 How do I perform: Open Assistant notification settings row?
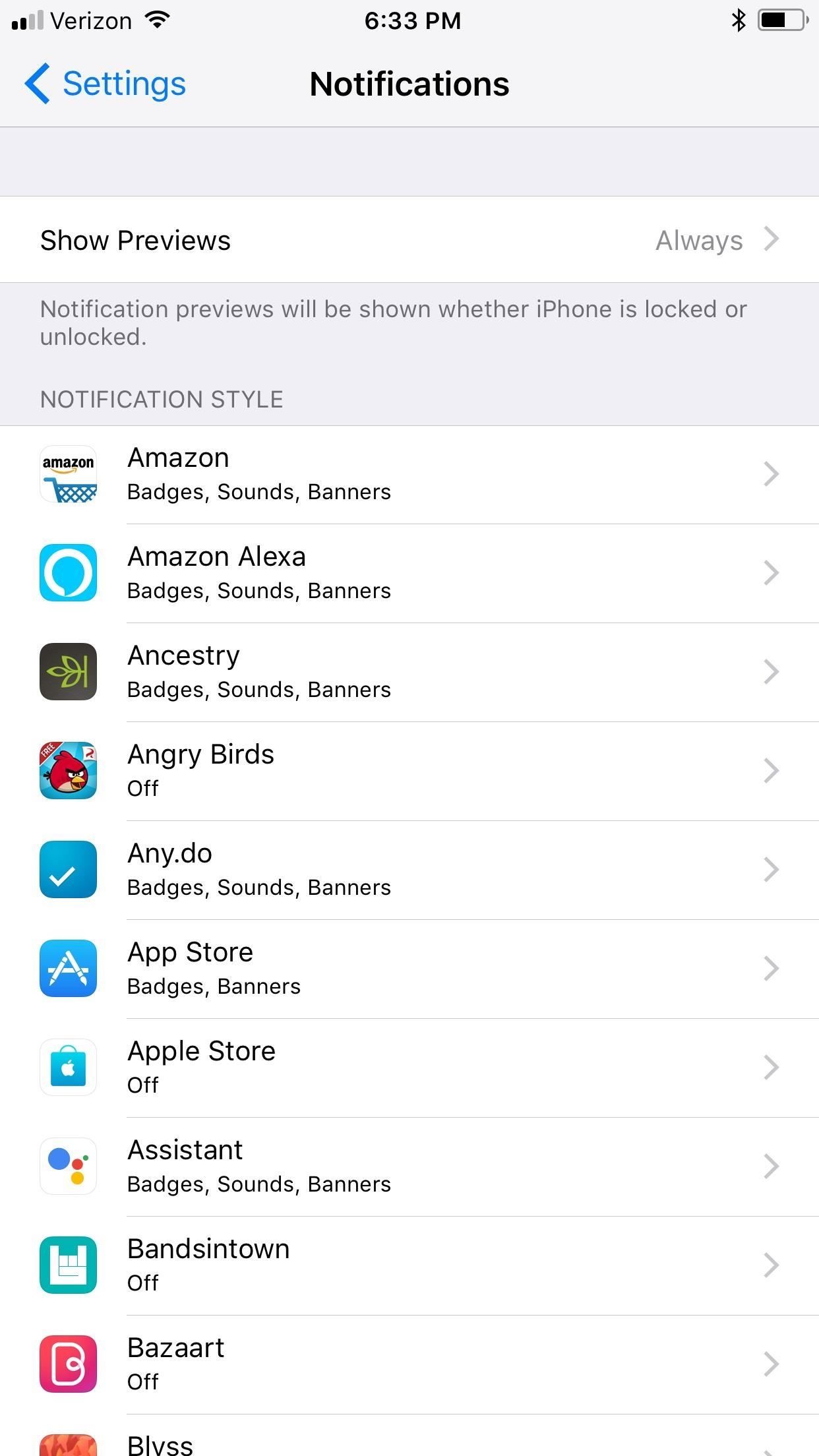point(409,1166)
